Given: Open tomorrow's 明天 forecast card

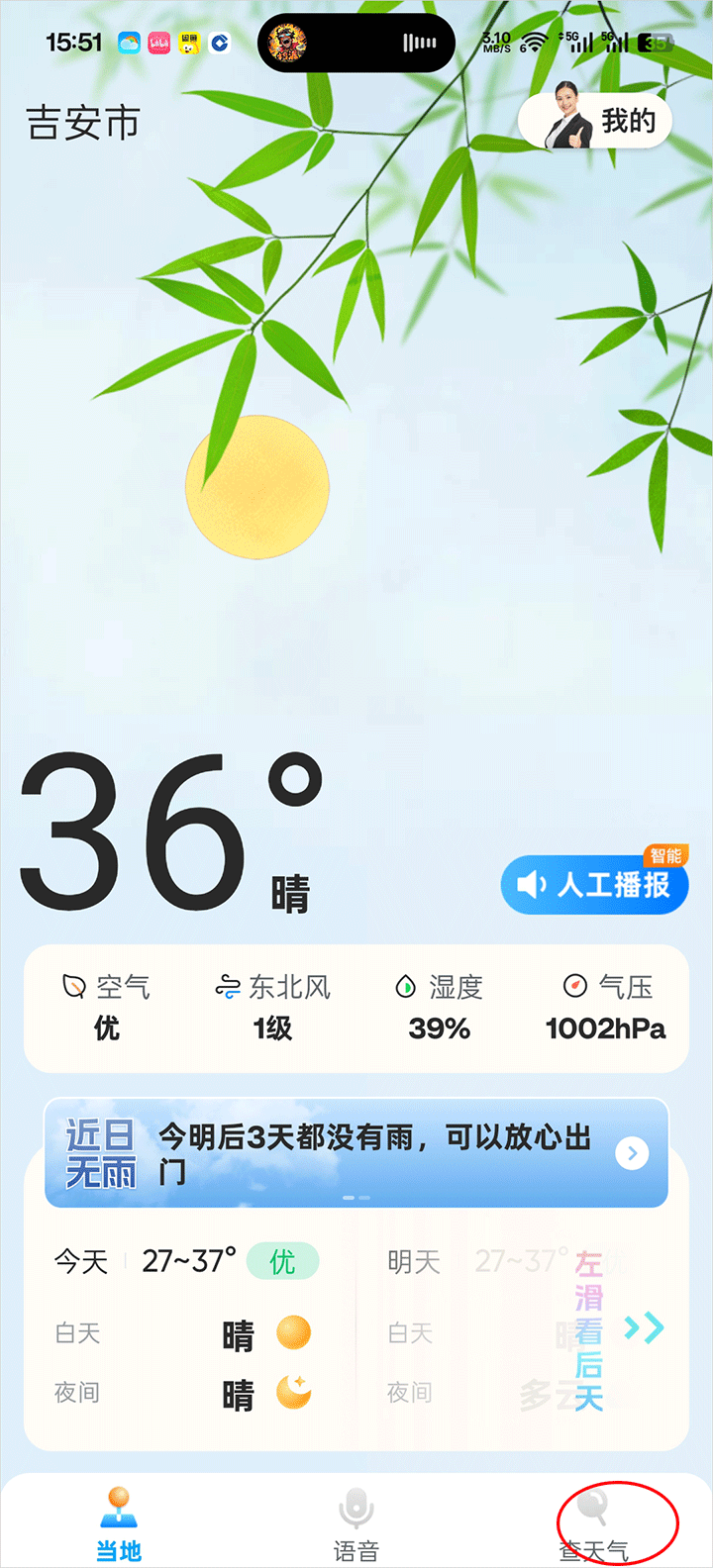Looking at the screenshot, I should (x=475, y=1326).
